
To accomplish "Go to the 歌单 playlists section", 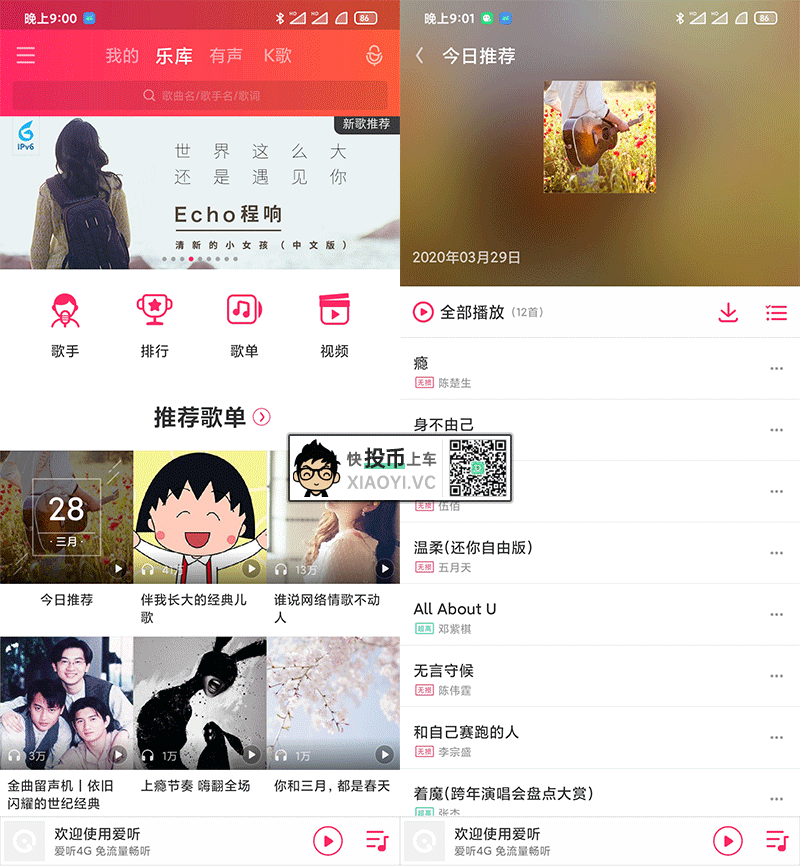I will point(244,324).
